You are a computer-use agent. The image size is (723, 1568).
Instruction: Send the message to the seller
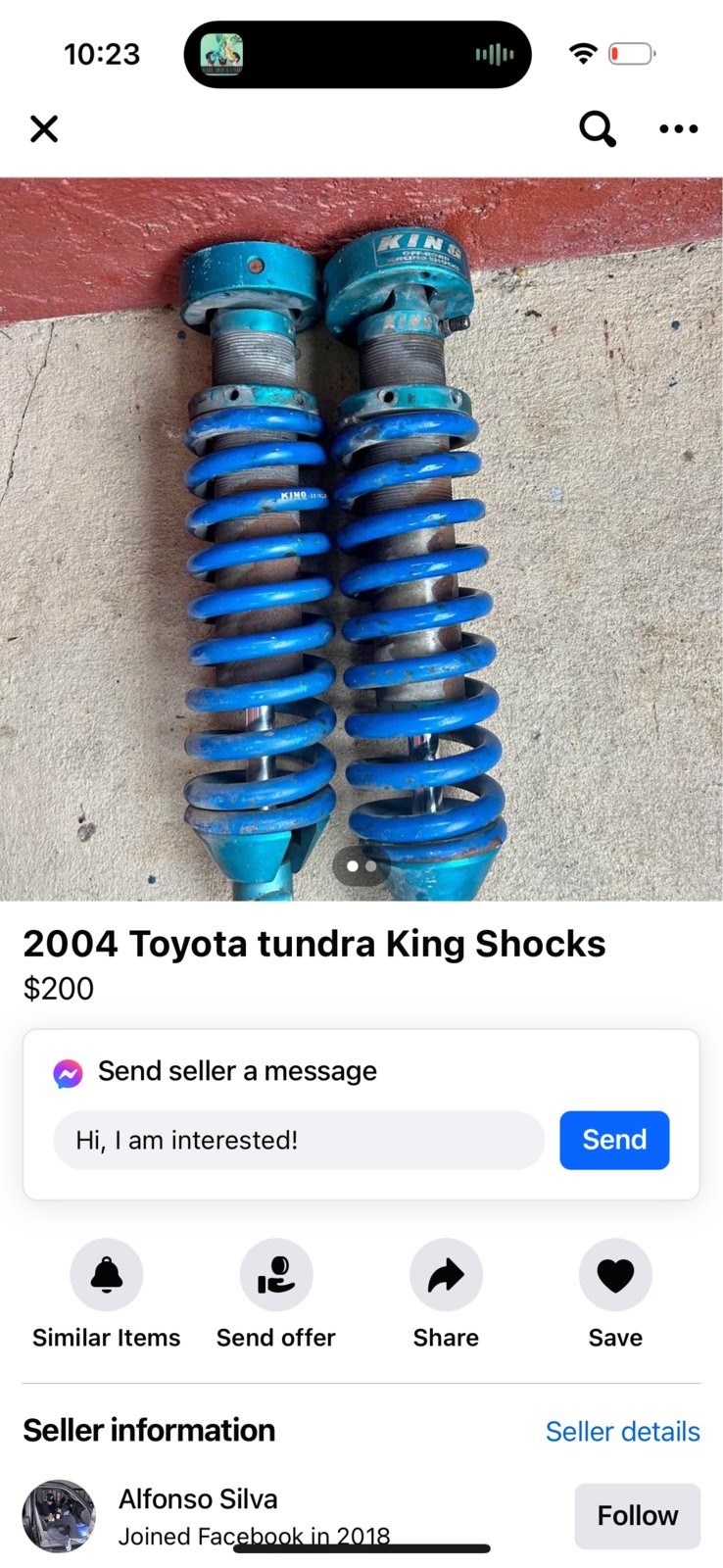point(614,1140)
